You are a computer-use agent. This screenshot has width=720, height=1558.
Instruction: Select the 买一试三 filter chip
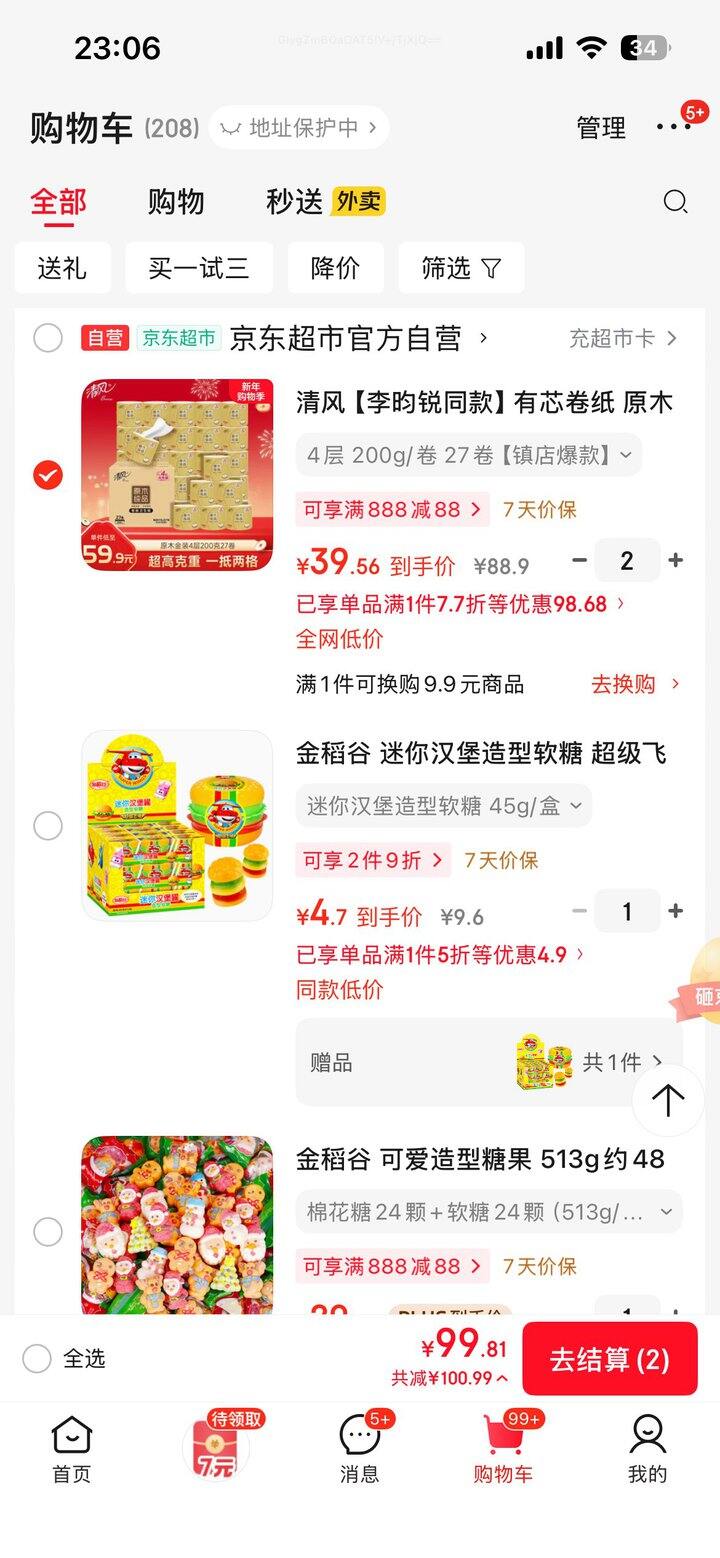click(x=199, y=268)
